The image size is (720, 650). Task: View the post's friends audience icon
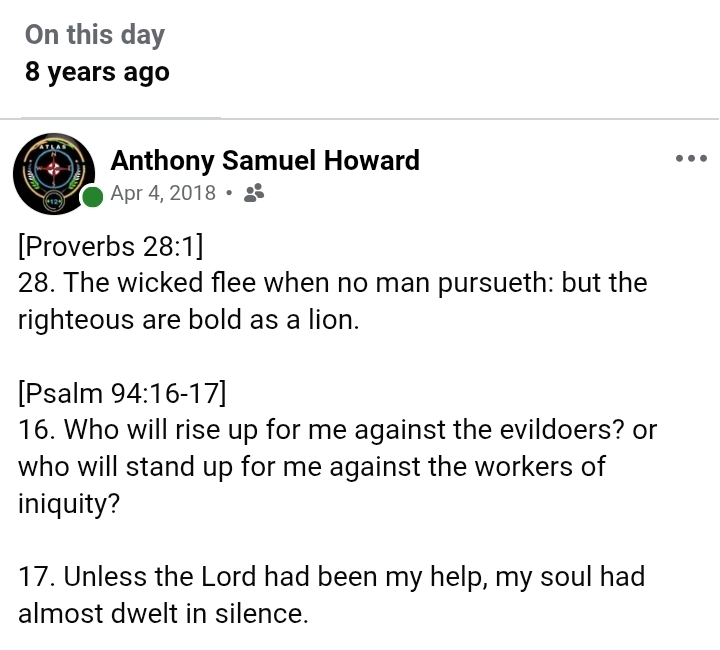pyautogui.click(x=254, y=193)
